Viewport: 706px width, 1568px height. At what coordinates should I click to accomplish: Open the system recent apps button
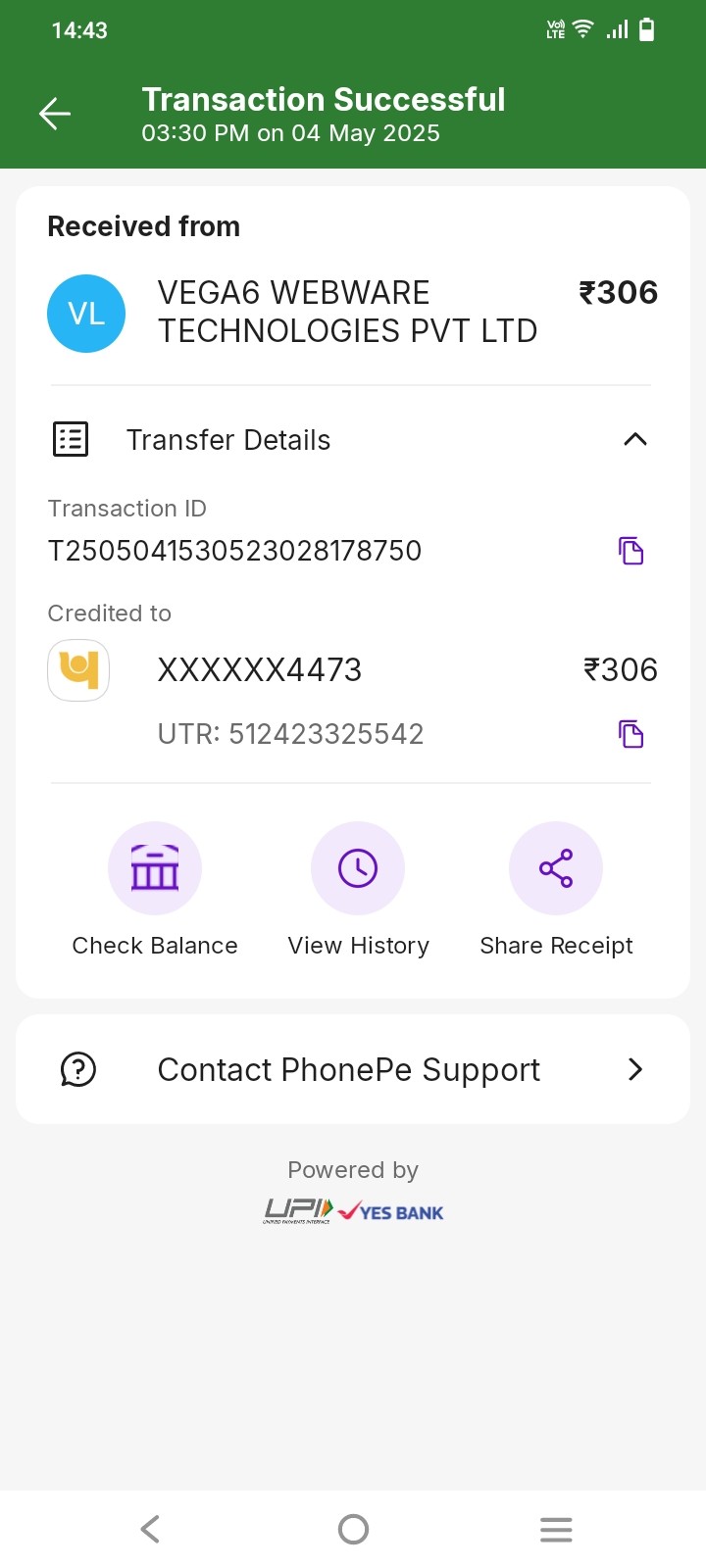556,1529
